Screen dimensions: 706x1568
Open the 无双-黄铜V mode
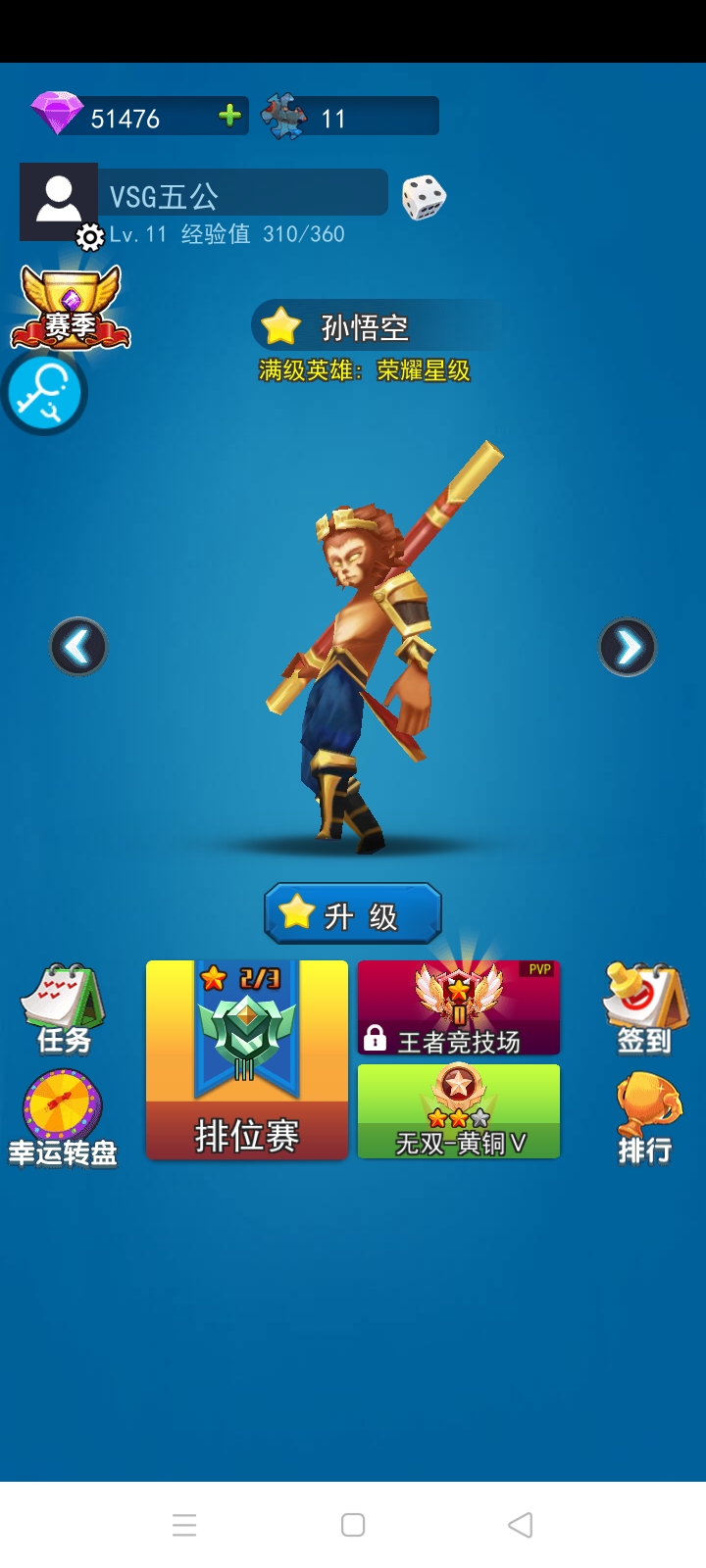tap(459, 1111)
